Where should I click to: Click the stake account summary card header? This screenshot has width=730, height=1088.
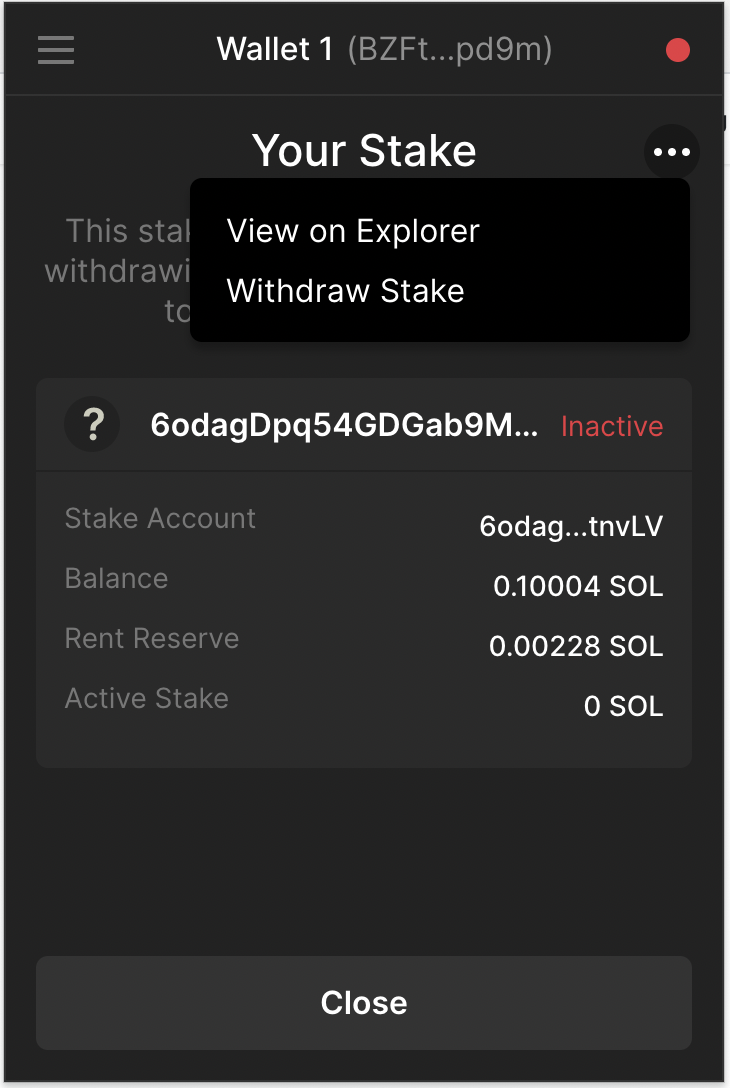click(364, 424)
